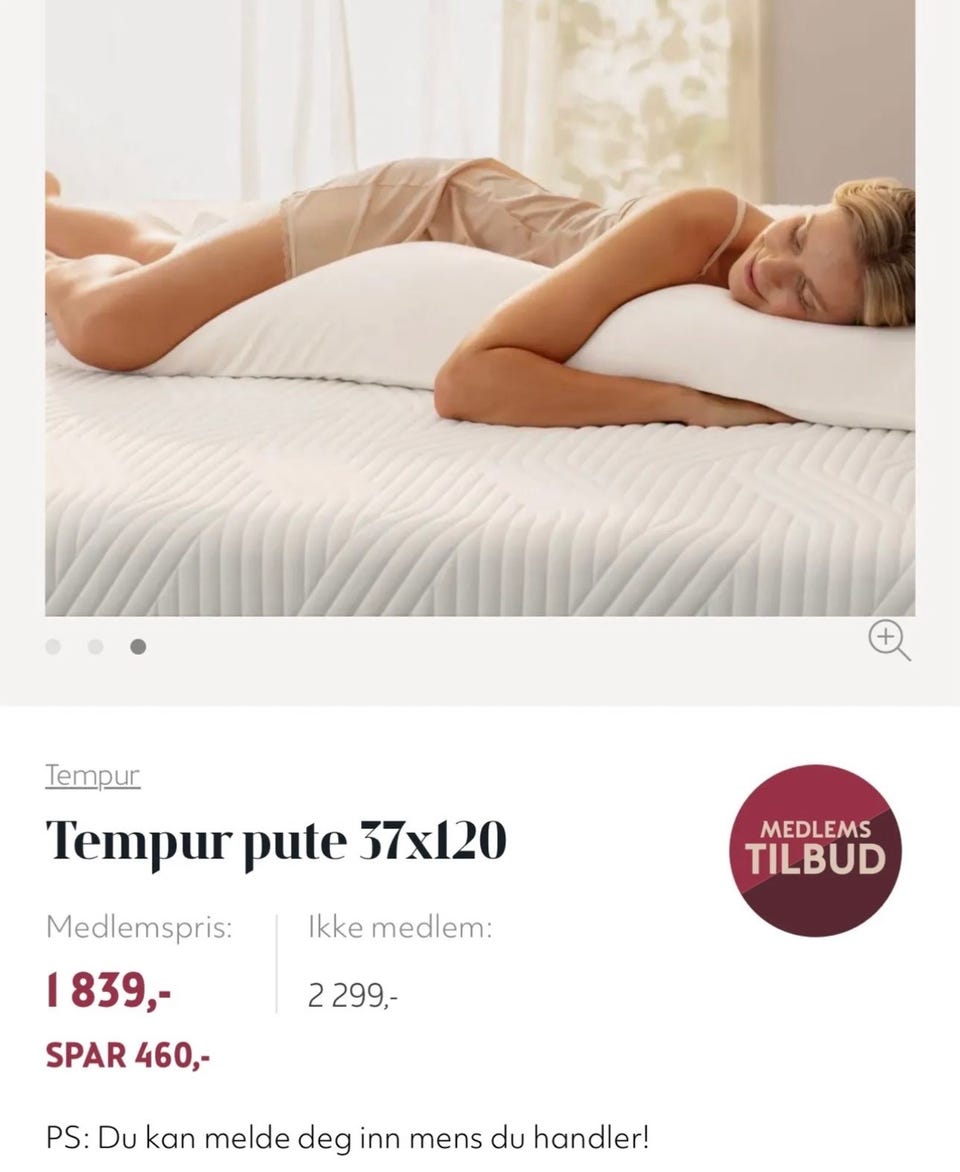
Task: Open the Tempur brand link
Action: pos(91,775)
